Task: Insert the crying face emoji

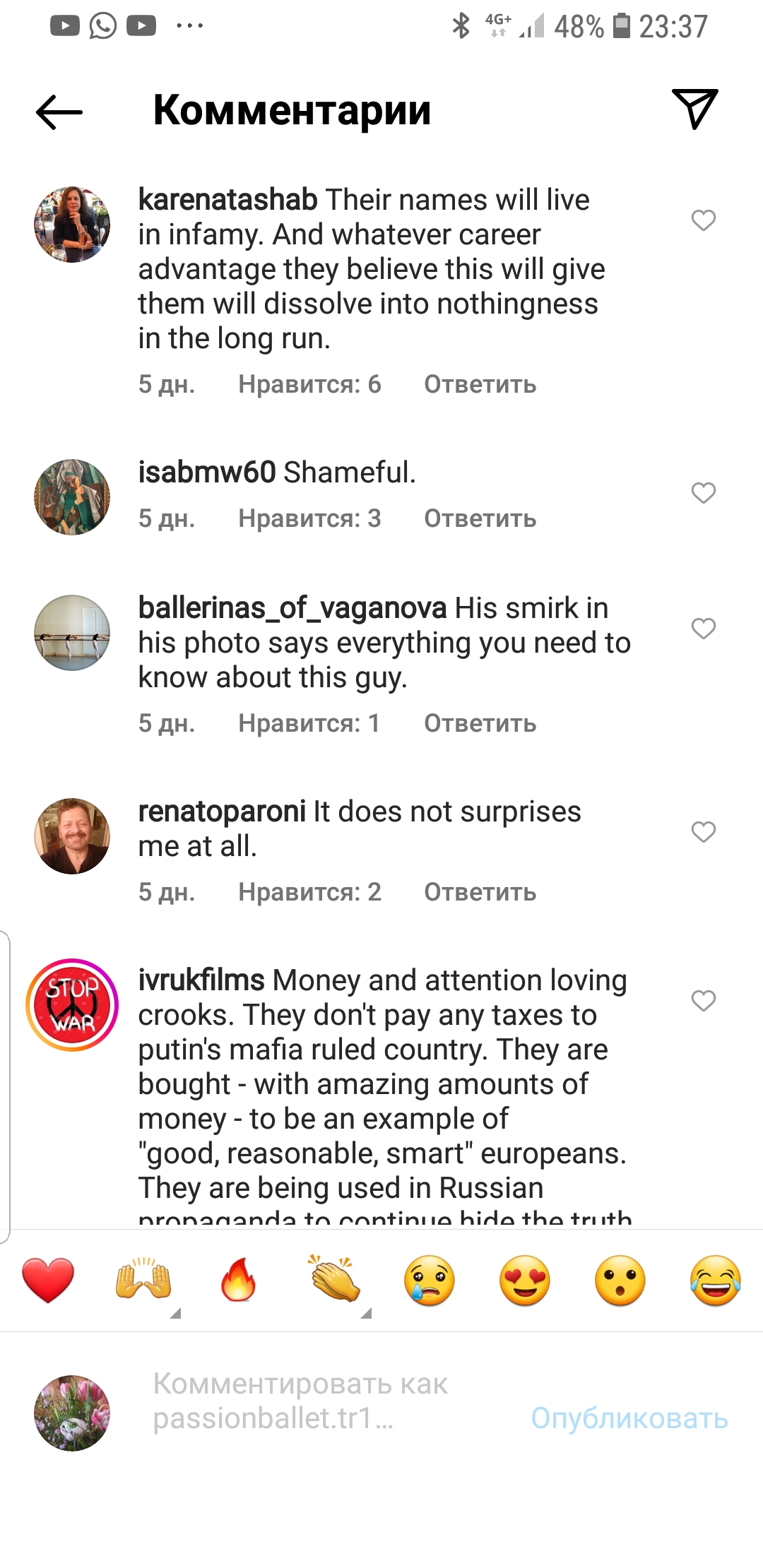Action: click(430, 1280)
